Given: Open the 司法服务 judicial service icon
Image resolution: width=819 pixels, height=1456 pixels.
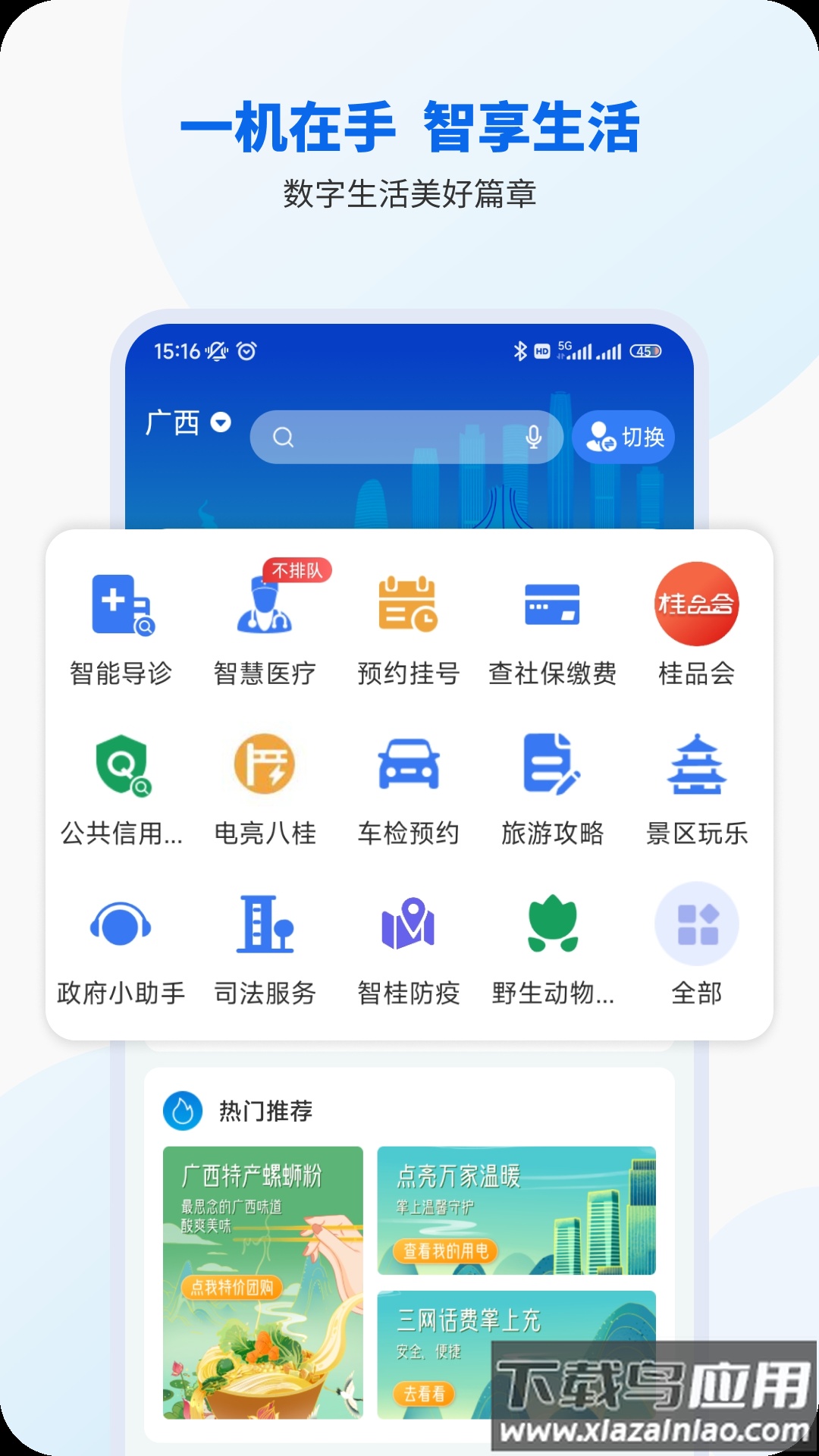Looking at the screenshot, I should click(x=266, y=924).
